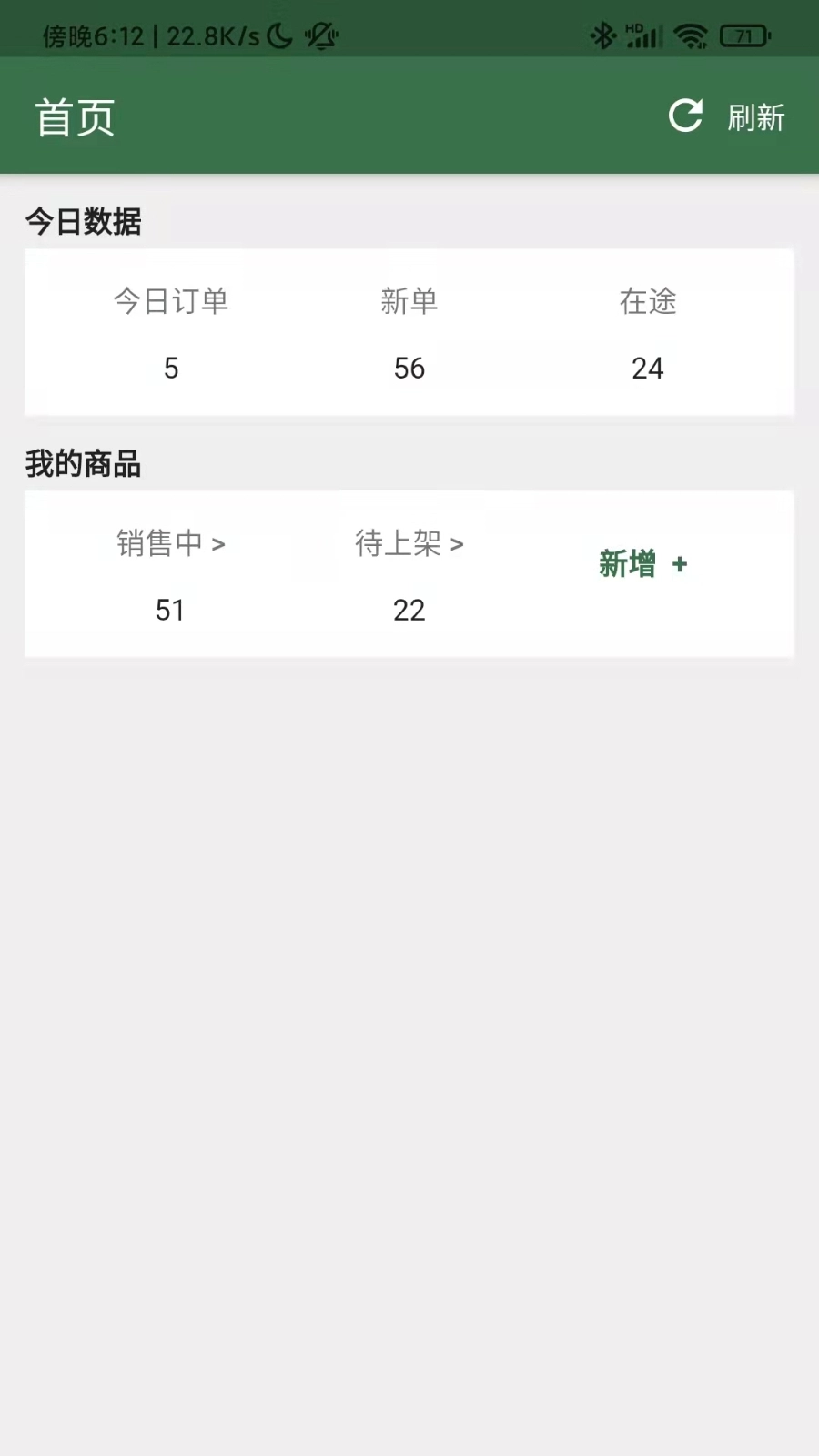Tap the Bluetooth icon in the status bar
The height and width of the screenshot is (1456, 819).
click(602, 35)
